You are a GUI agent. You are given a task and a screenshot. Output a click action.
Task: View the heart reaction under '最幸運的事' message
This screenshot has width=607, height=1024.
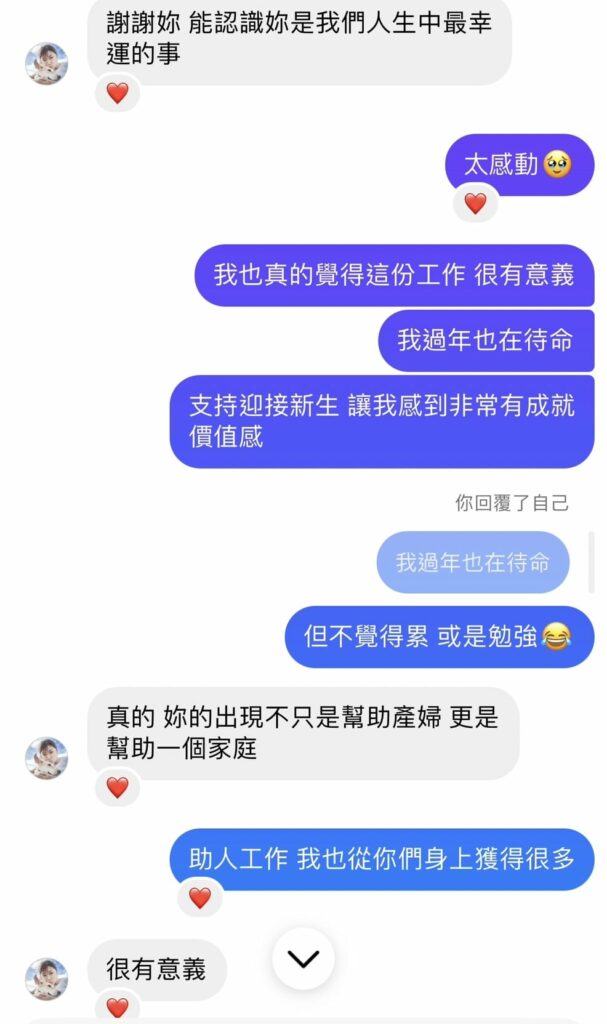coord(118,93)
